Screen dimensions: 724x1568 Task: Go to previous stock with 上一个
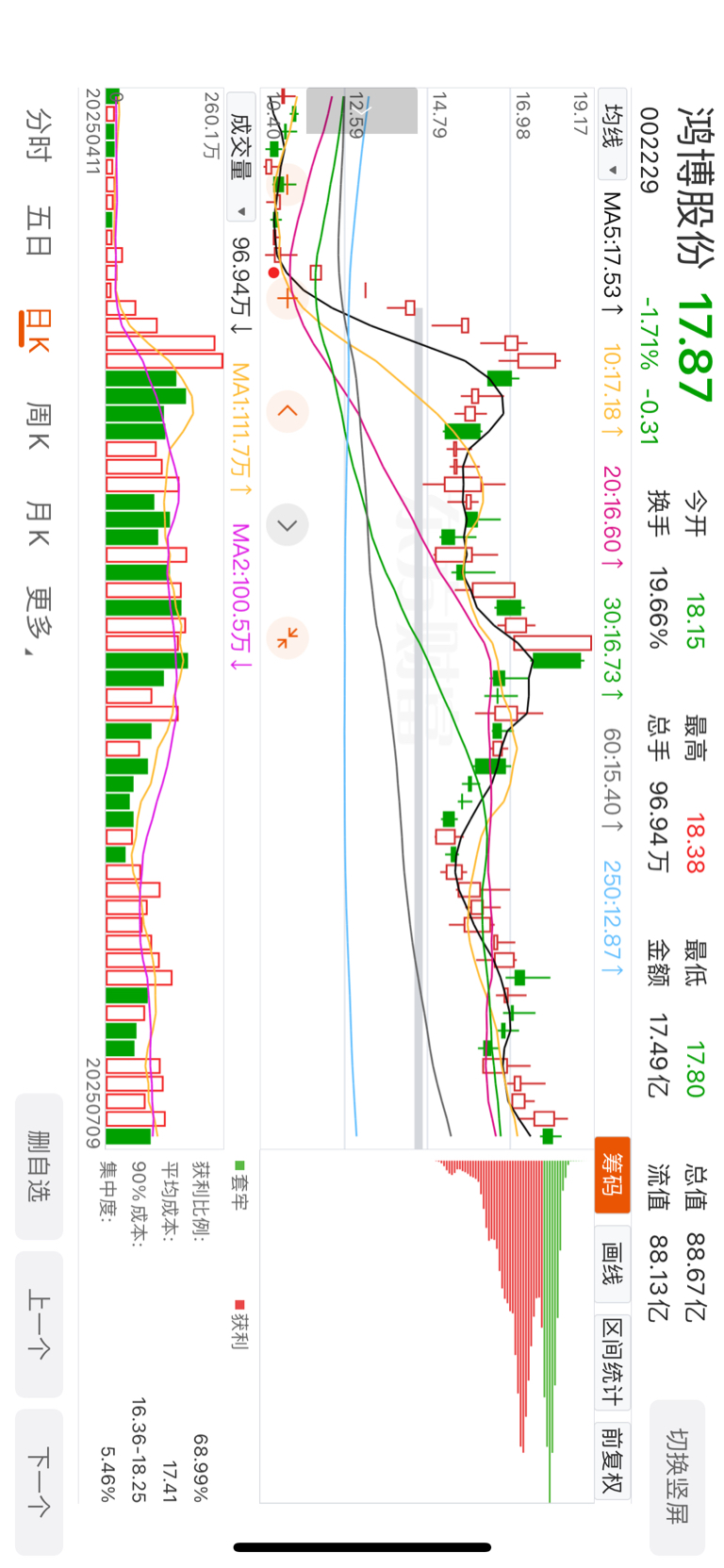click(39, 1324)
